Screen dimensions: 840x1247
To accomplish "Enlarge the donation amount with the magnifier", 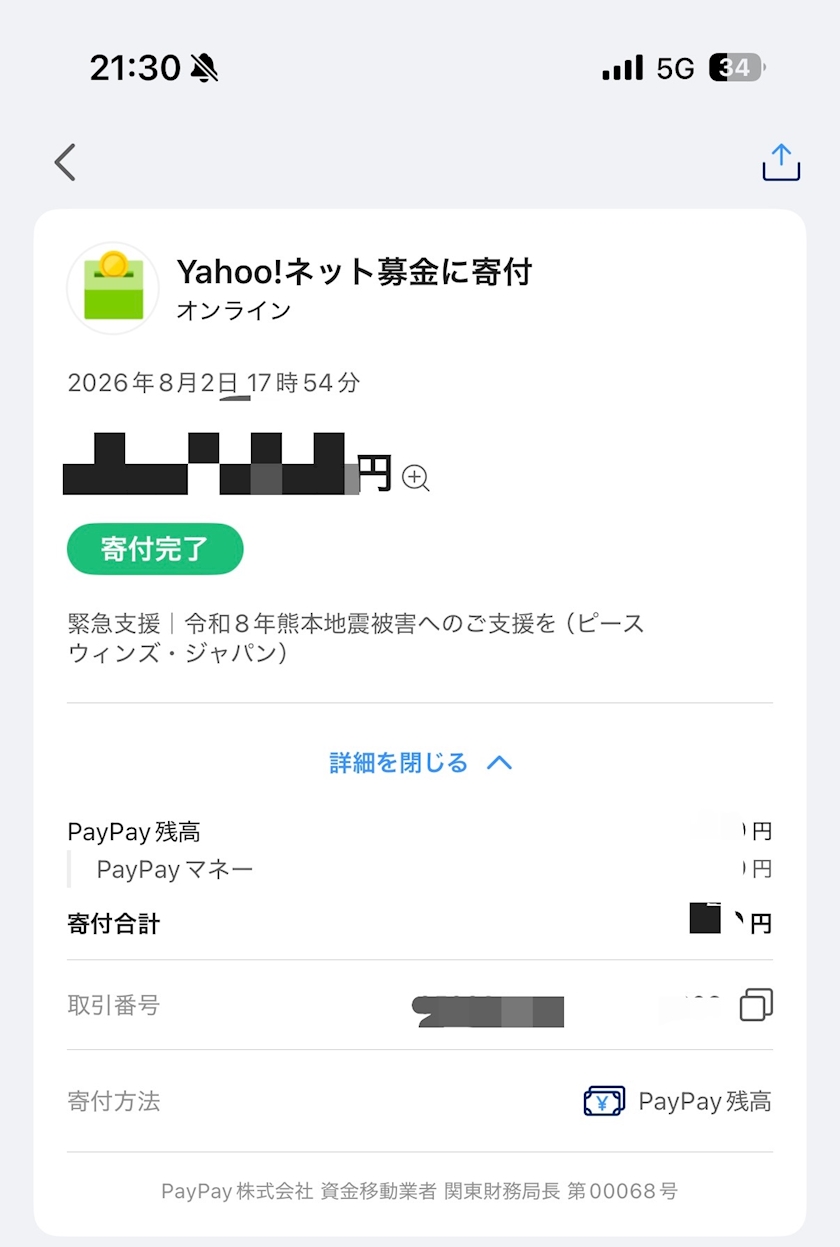I will (x=416, y=478).
